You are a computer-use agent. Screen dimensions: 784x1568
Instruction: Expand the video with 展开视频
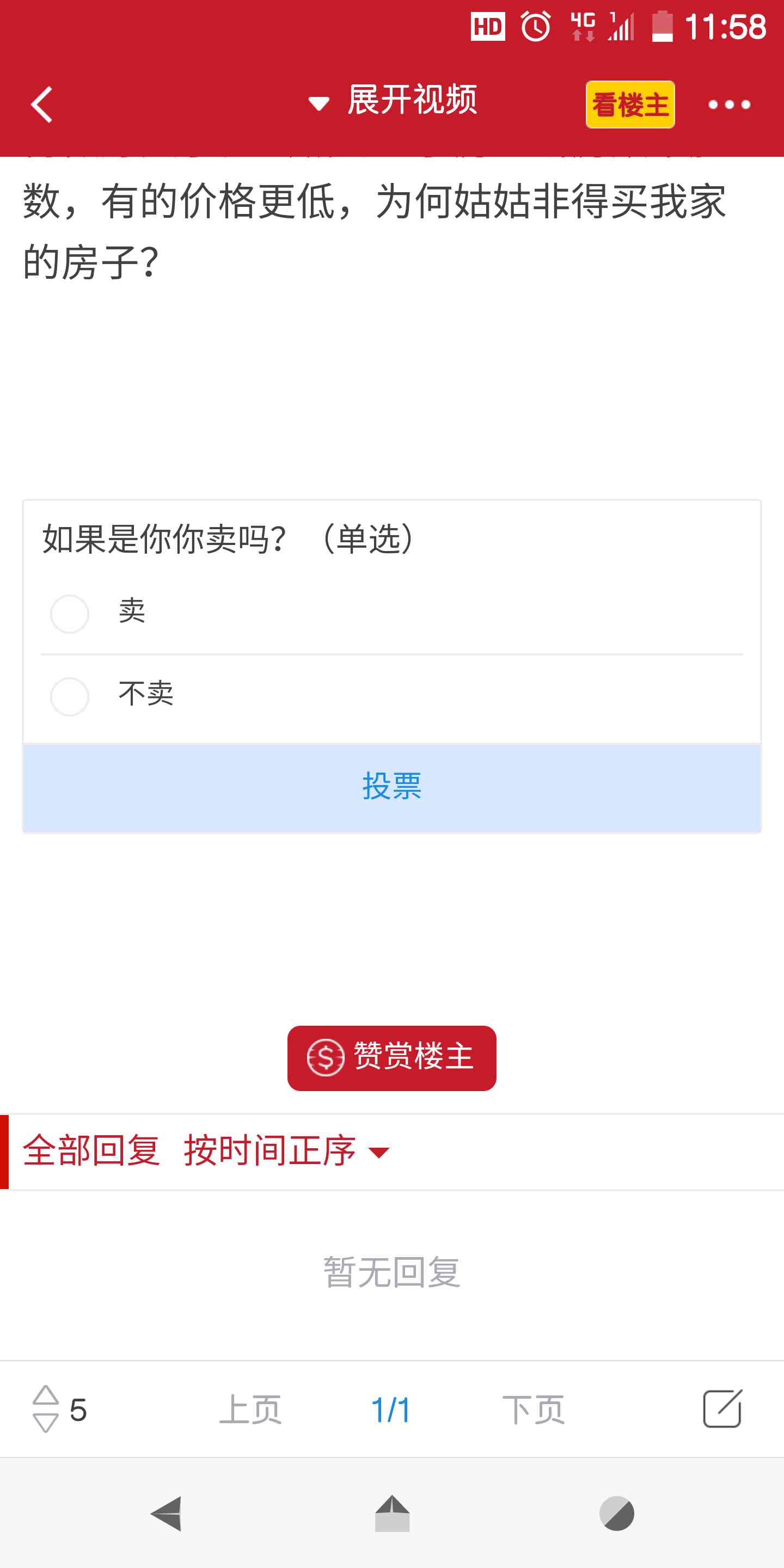393,101
